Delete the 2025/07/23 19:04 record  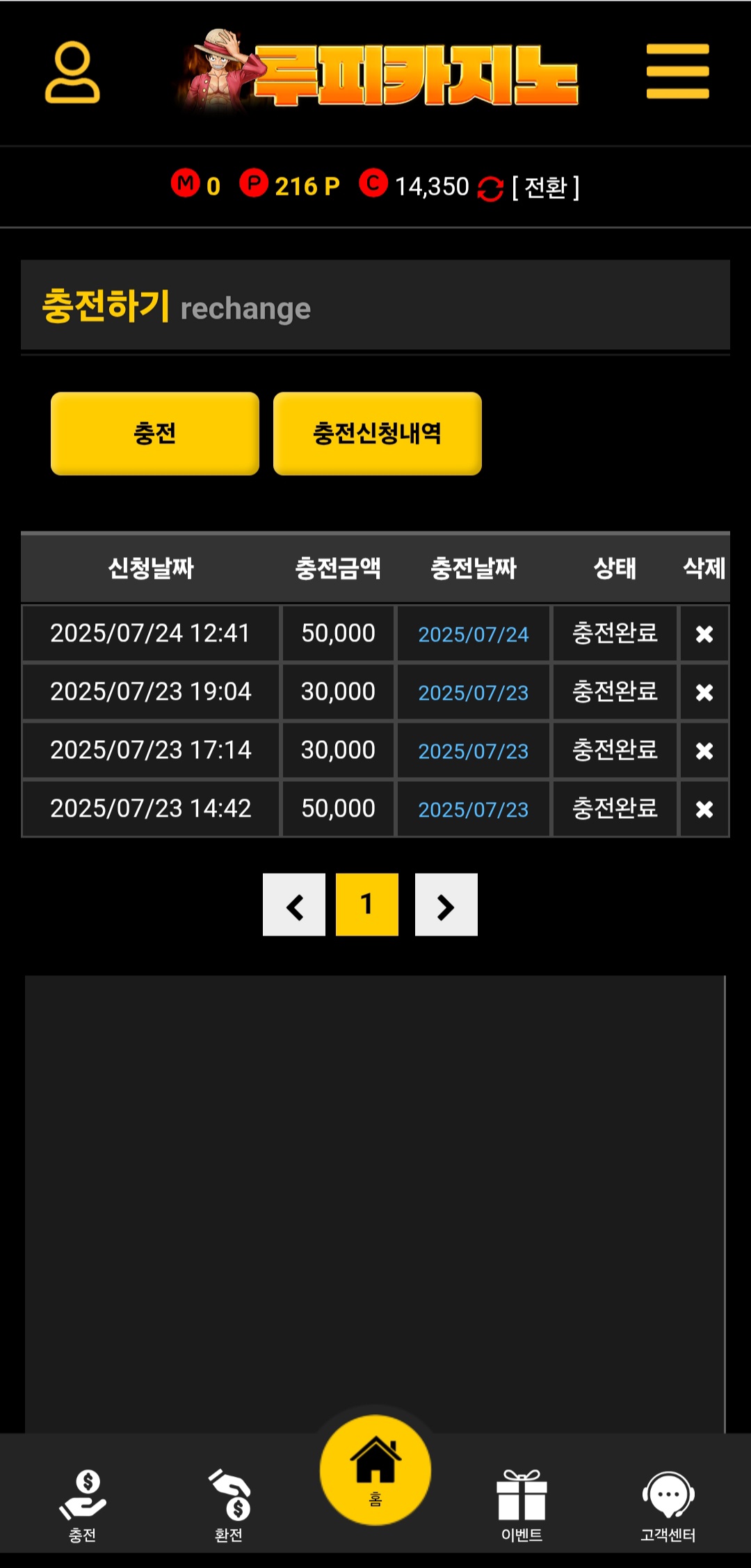704,692
